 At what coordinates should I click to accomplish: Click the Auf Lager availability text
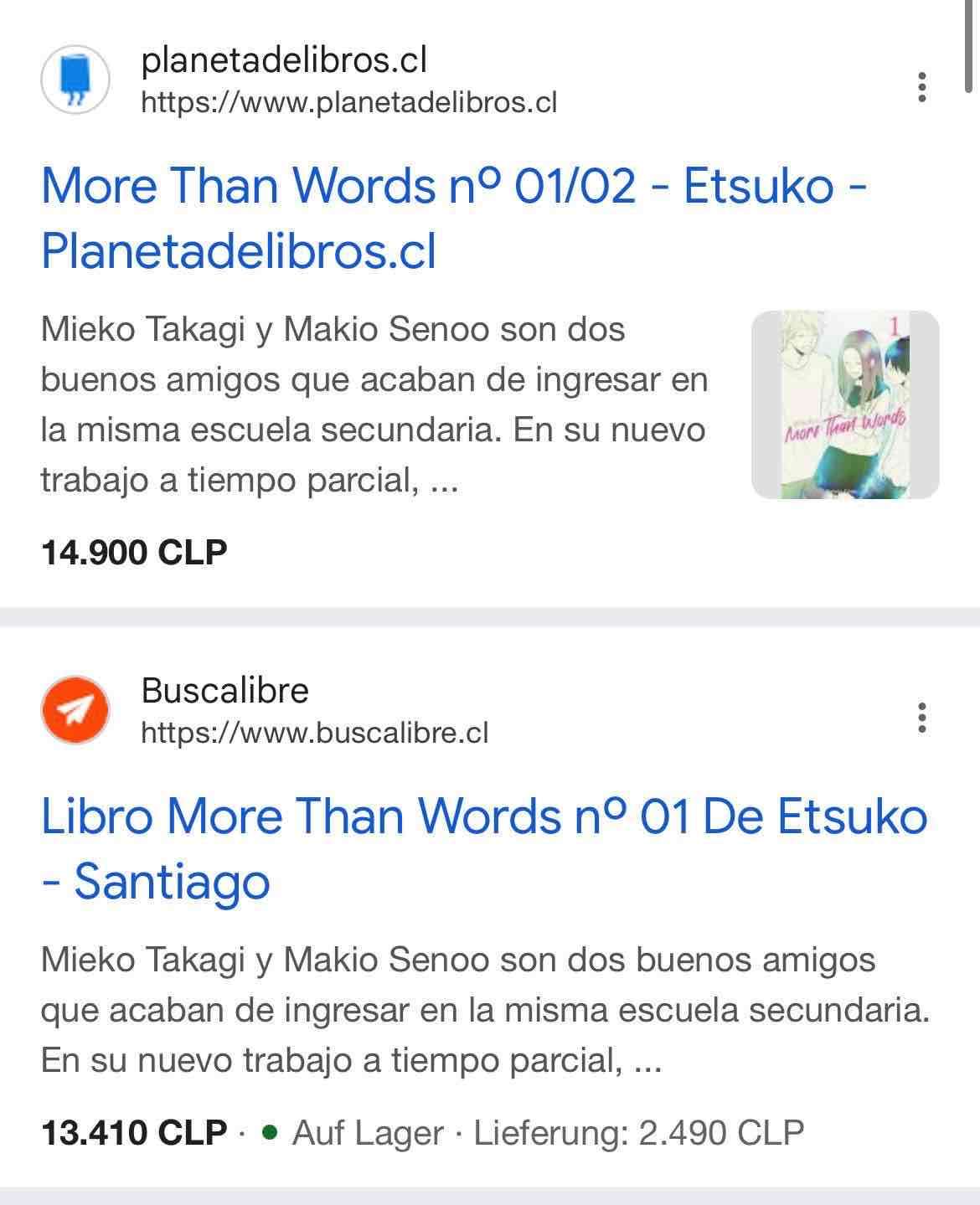pyautogui.click(x=364, y=1132)
